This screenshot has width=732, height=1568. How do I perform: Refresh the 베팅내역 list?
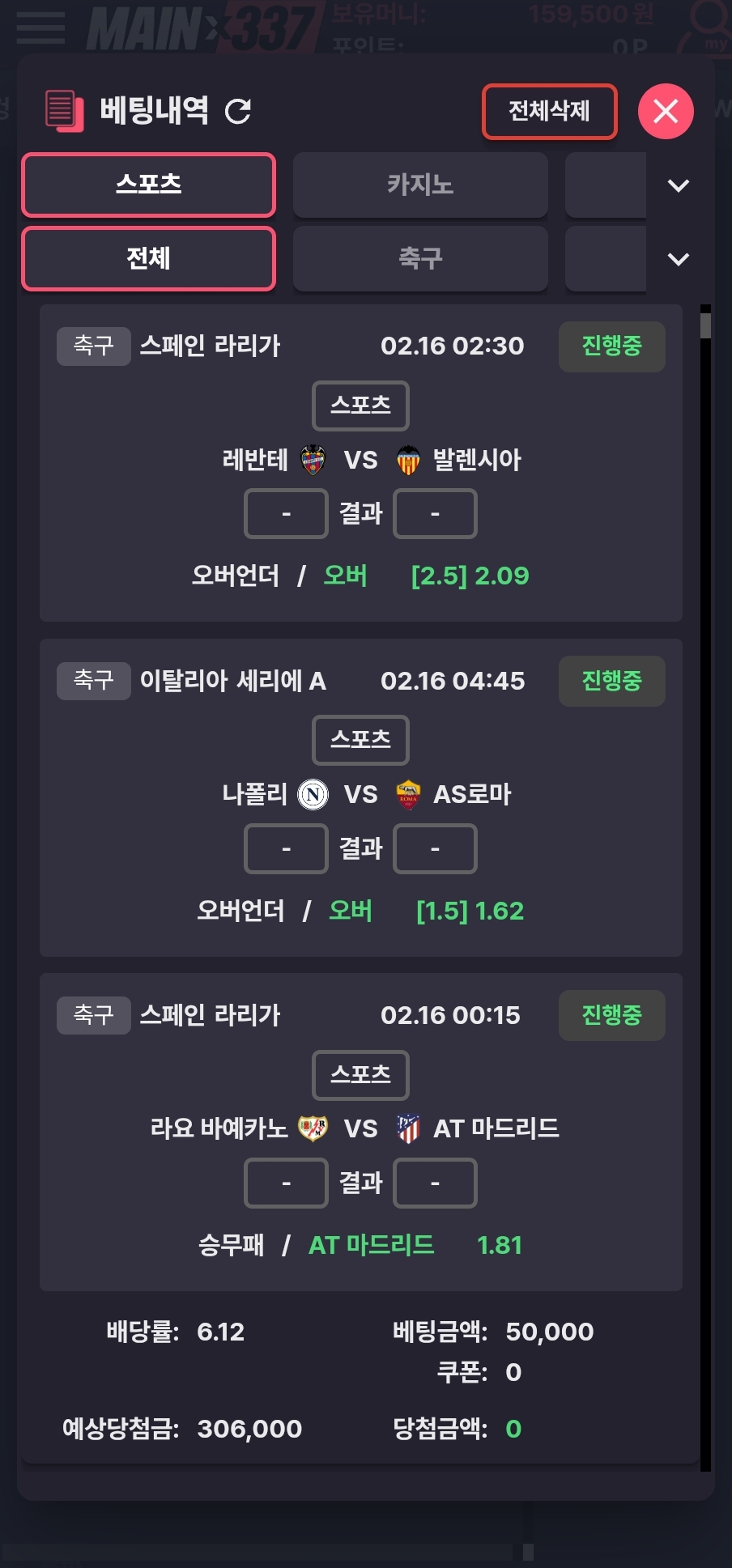point(238,111)
